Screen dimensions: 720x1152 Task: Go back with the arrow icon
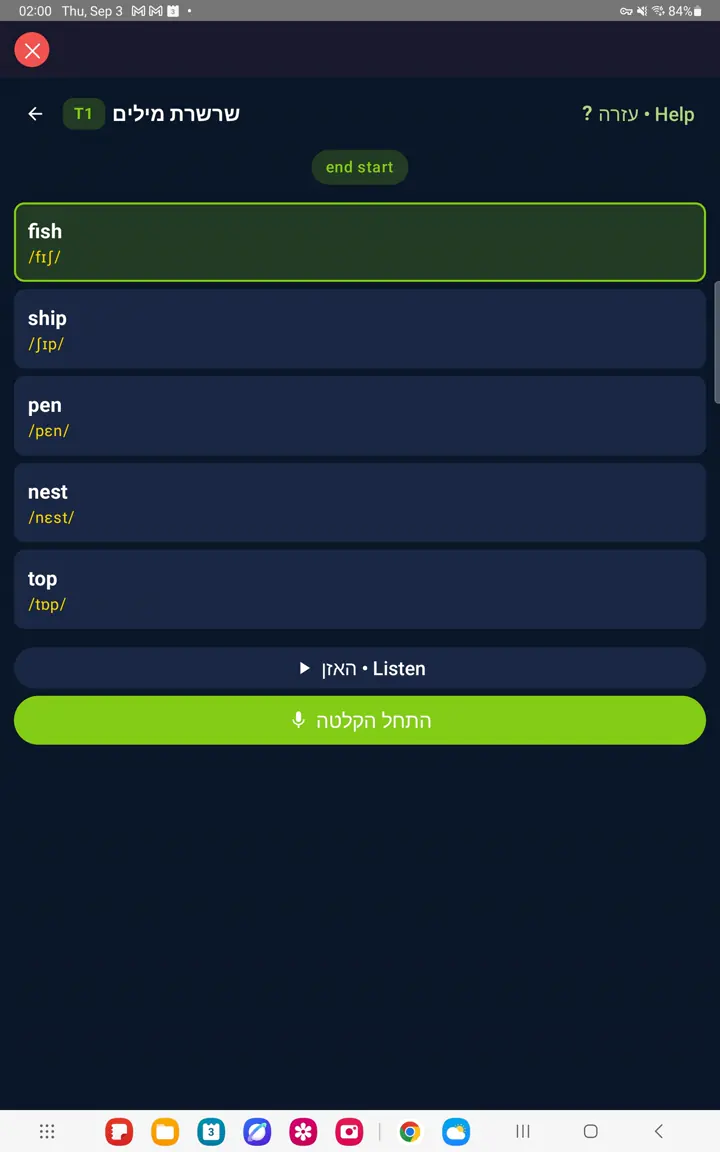point(35,114)
